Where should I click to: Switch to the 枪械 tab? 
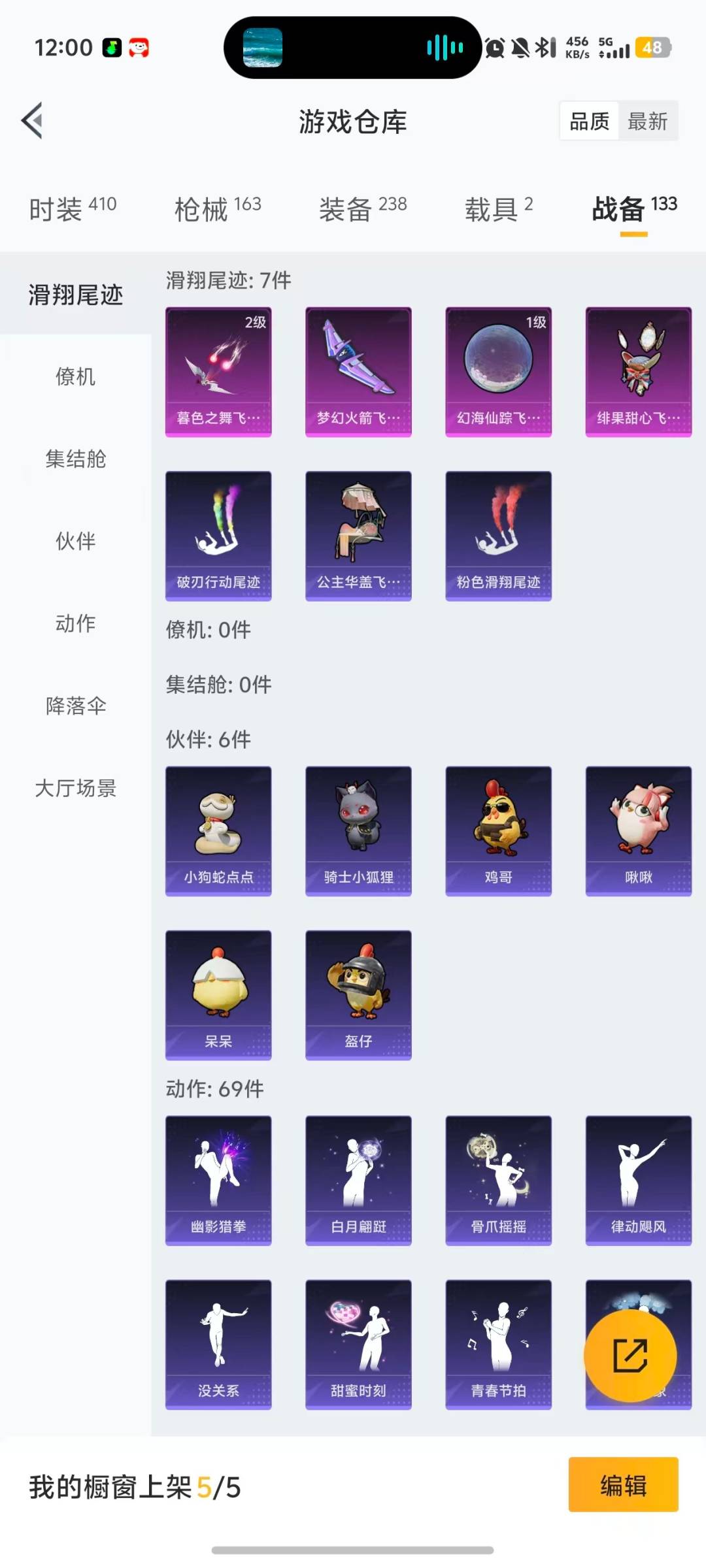click(218, 209)
